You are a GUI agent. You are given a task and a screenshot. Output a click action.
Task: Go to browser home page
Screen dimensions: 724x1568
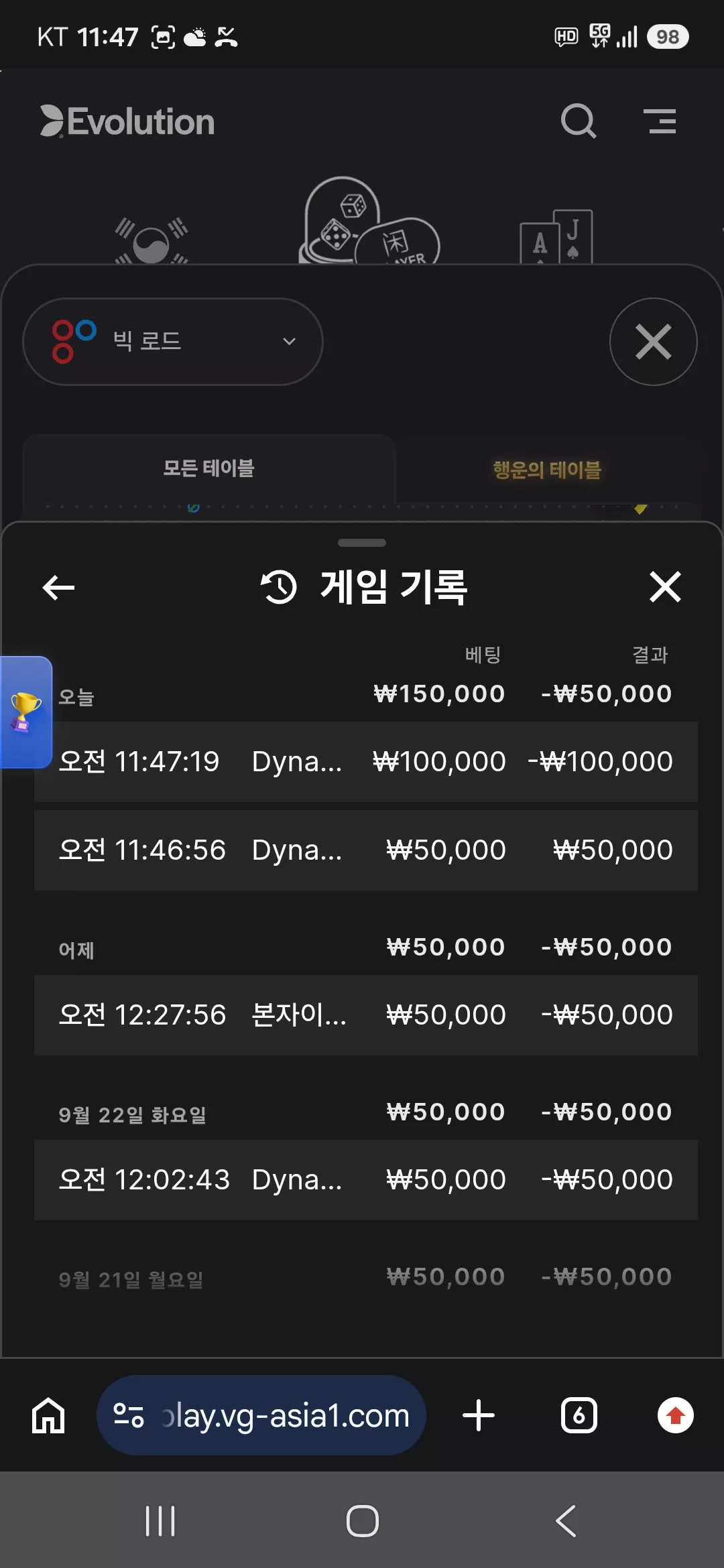[48, 1415]
